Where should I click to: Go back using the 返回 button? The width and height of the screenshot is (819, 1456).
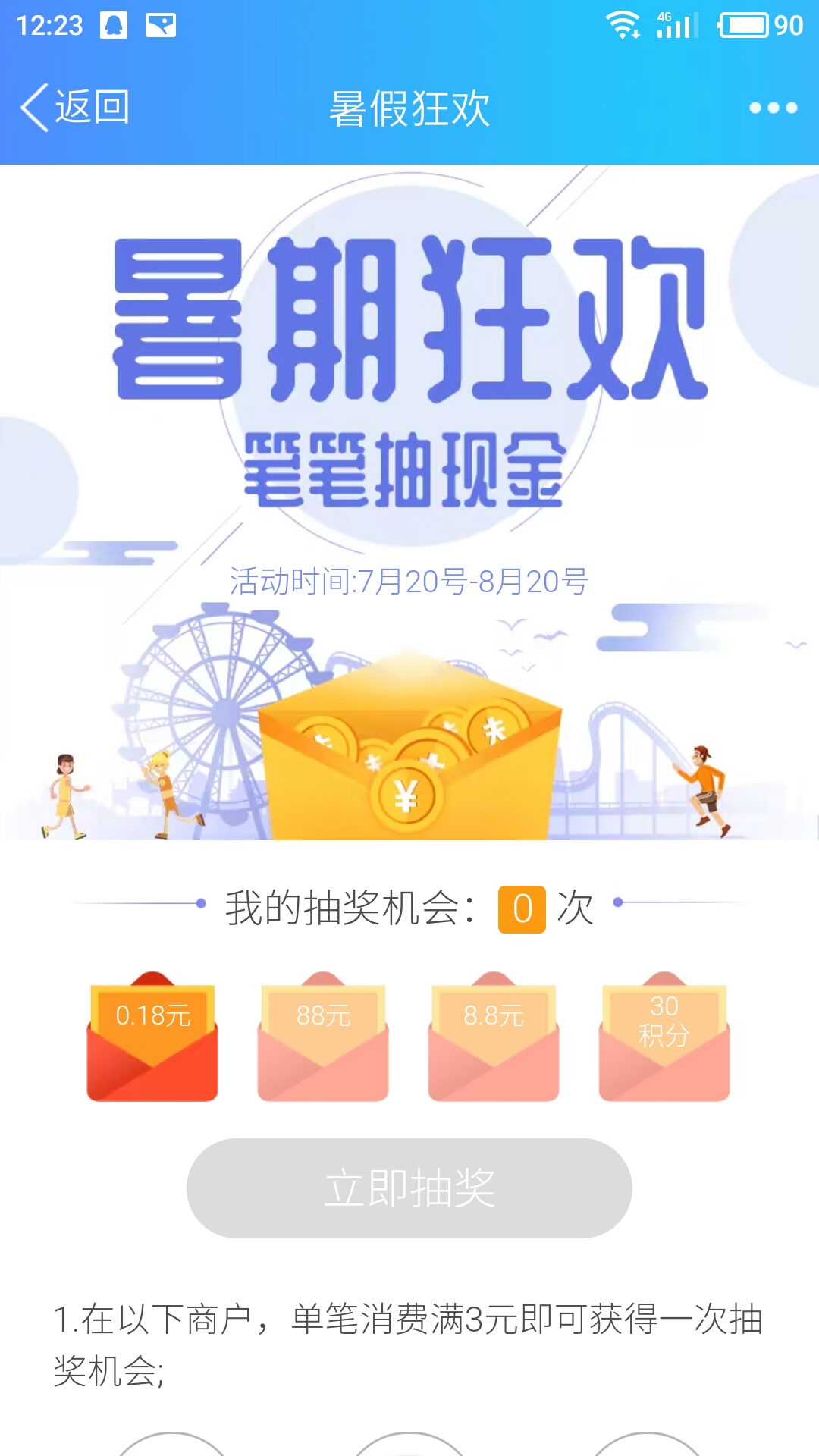76,107
